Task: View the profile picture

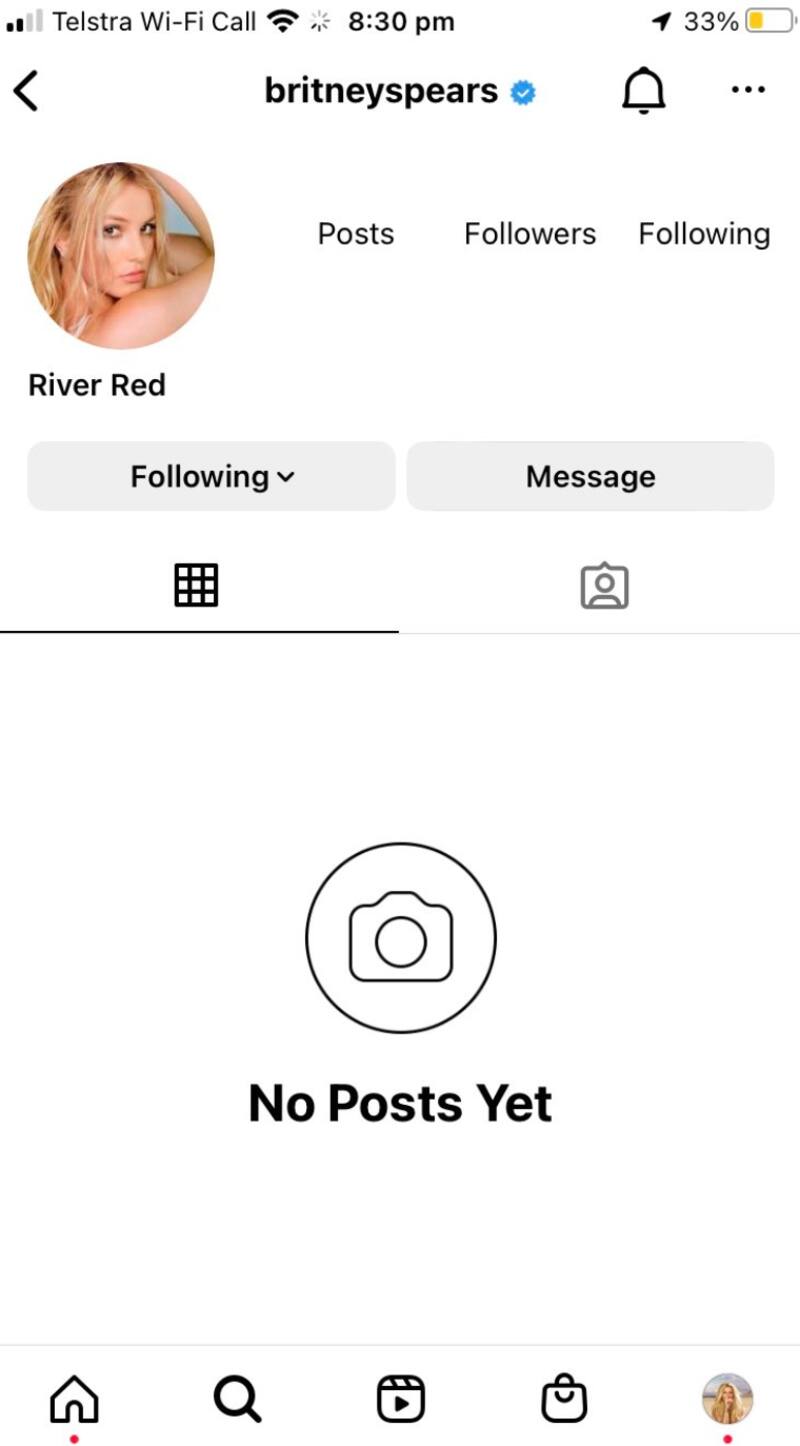Action: click(121, 256)
